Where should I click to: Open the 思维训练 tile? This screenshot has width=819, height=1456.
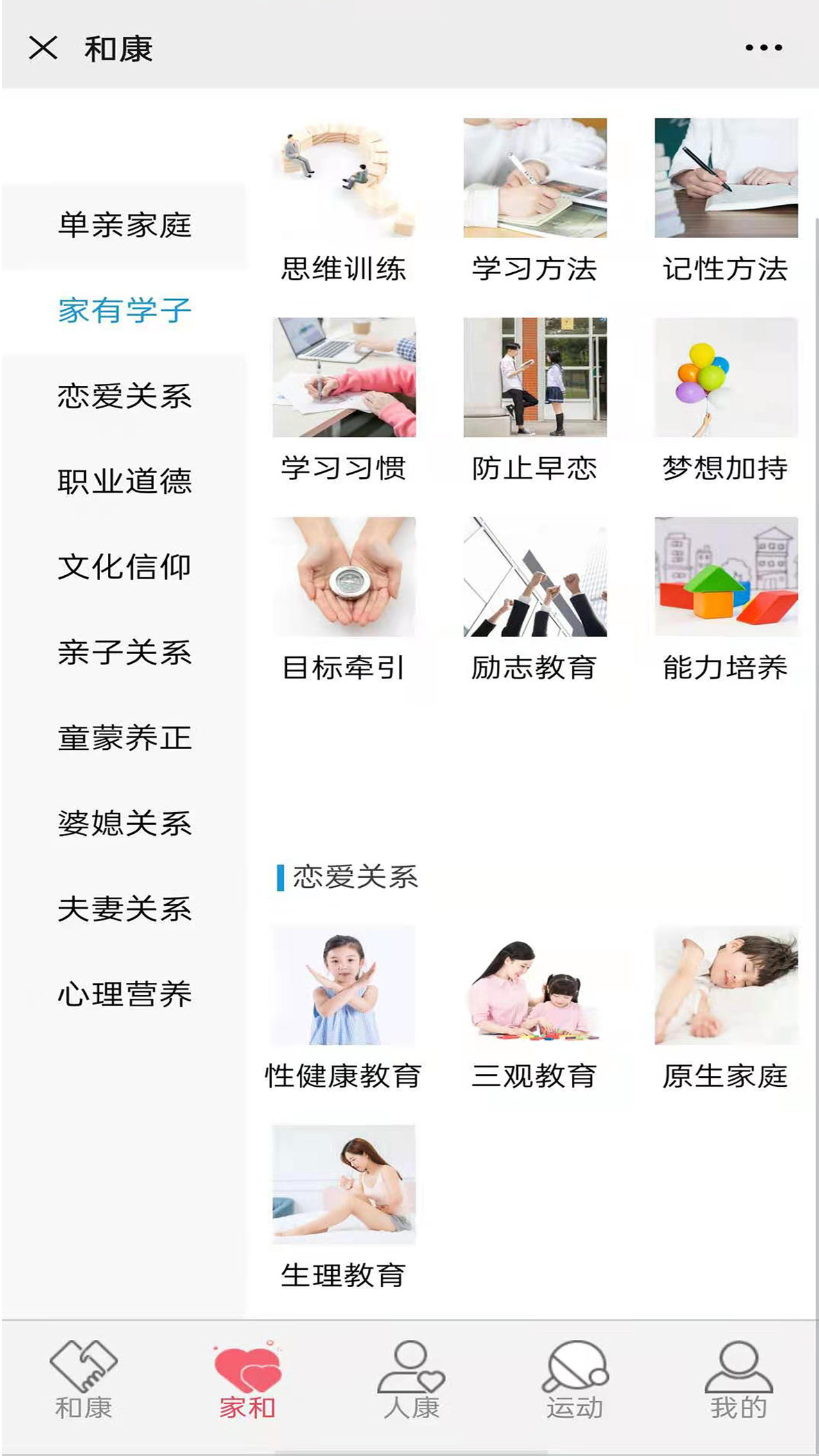point(343,199)
